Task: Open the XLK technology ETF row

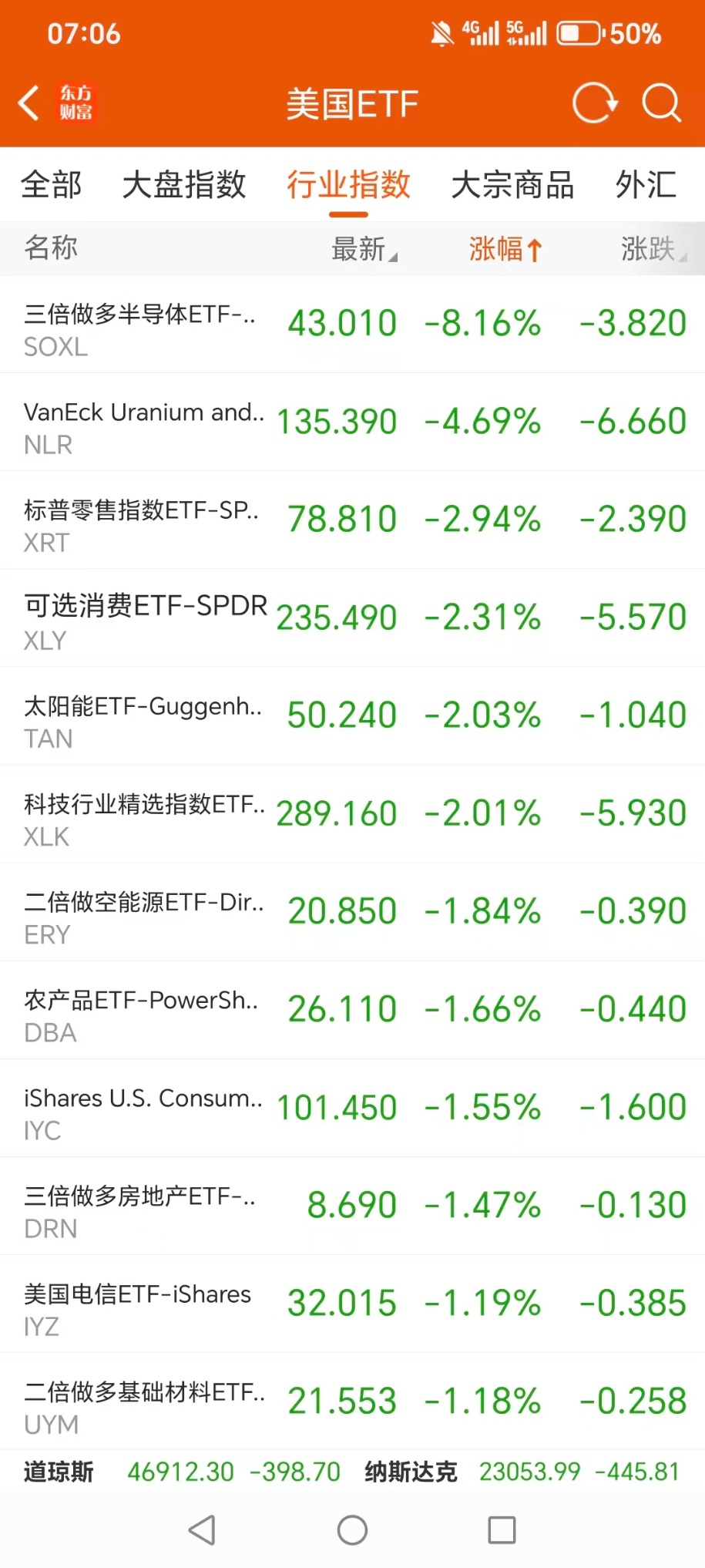Action: pos(352,814)
